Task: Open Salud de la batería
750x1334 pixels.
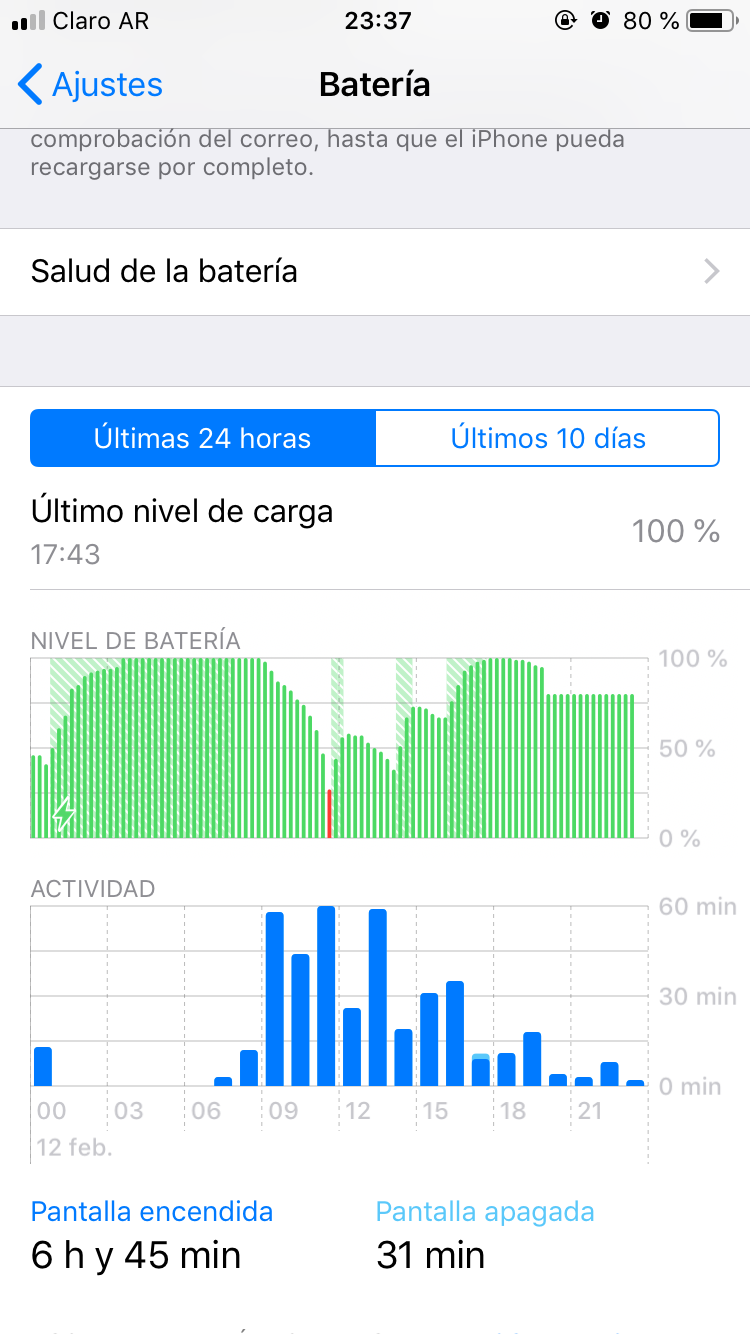Action: click(374, 272)
